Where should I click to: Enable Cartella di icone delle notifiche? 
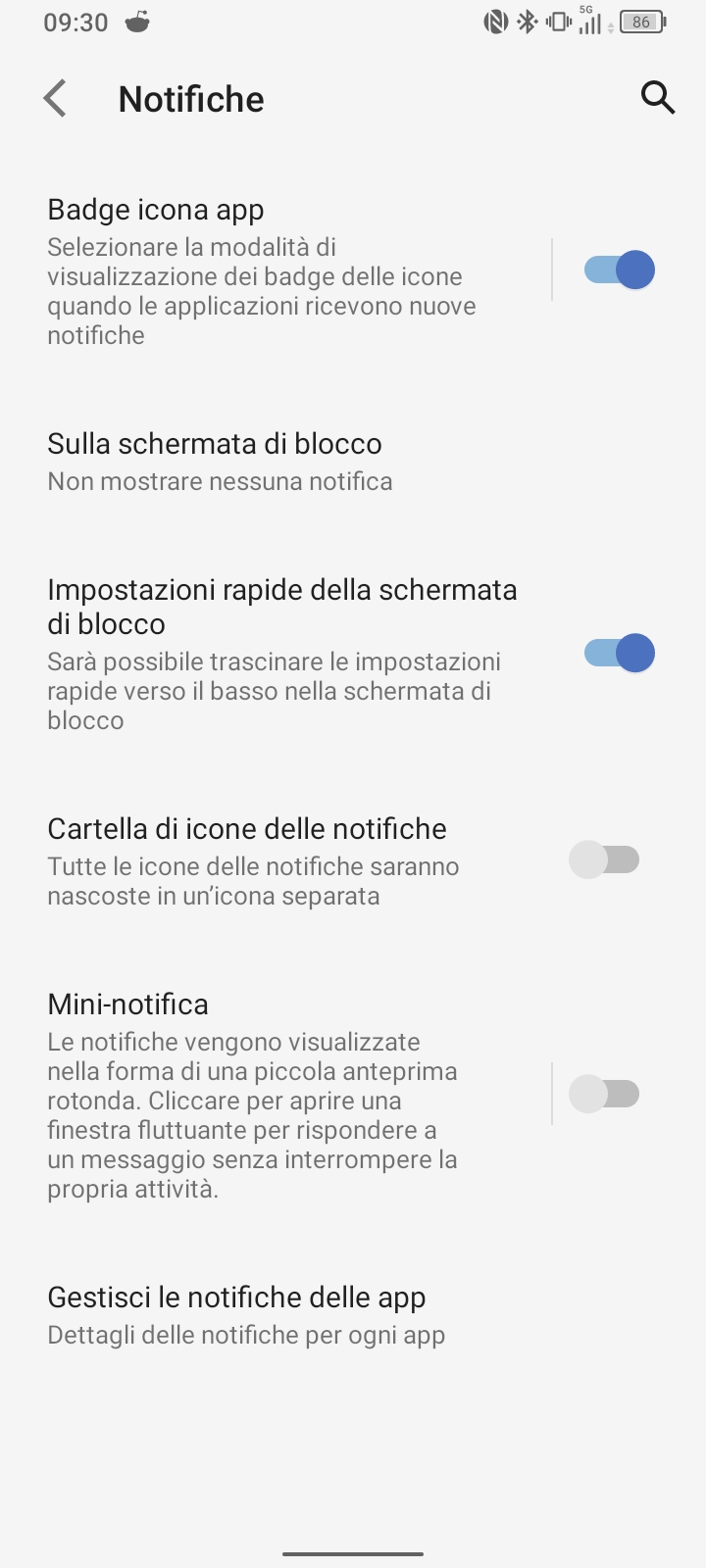click(x=604, y=859)
